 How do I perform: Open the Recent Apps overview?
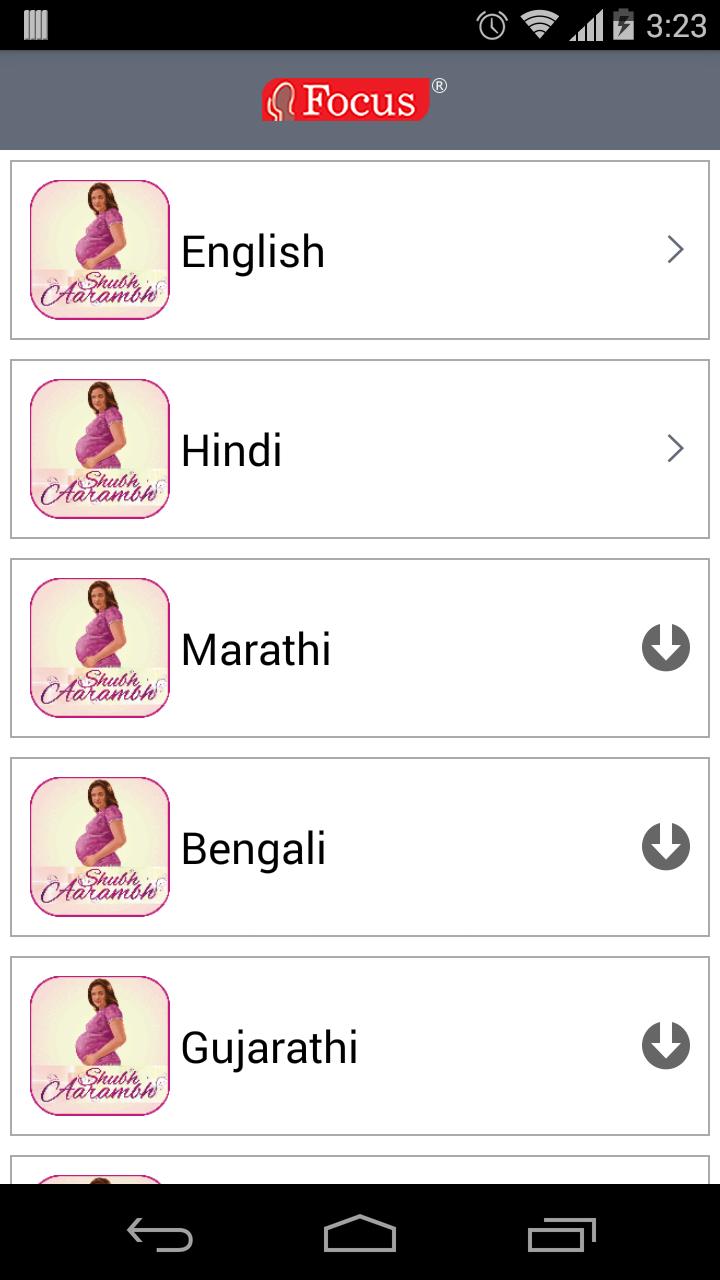(x=560, y=1237)
